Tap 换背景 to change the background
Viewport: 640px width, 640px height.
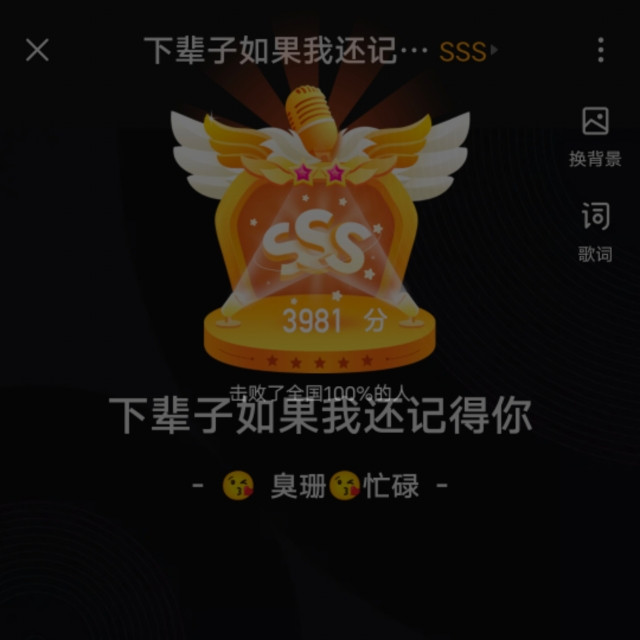click(595, 135)
